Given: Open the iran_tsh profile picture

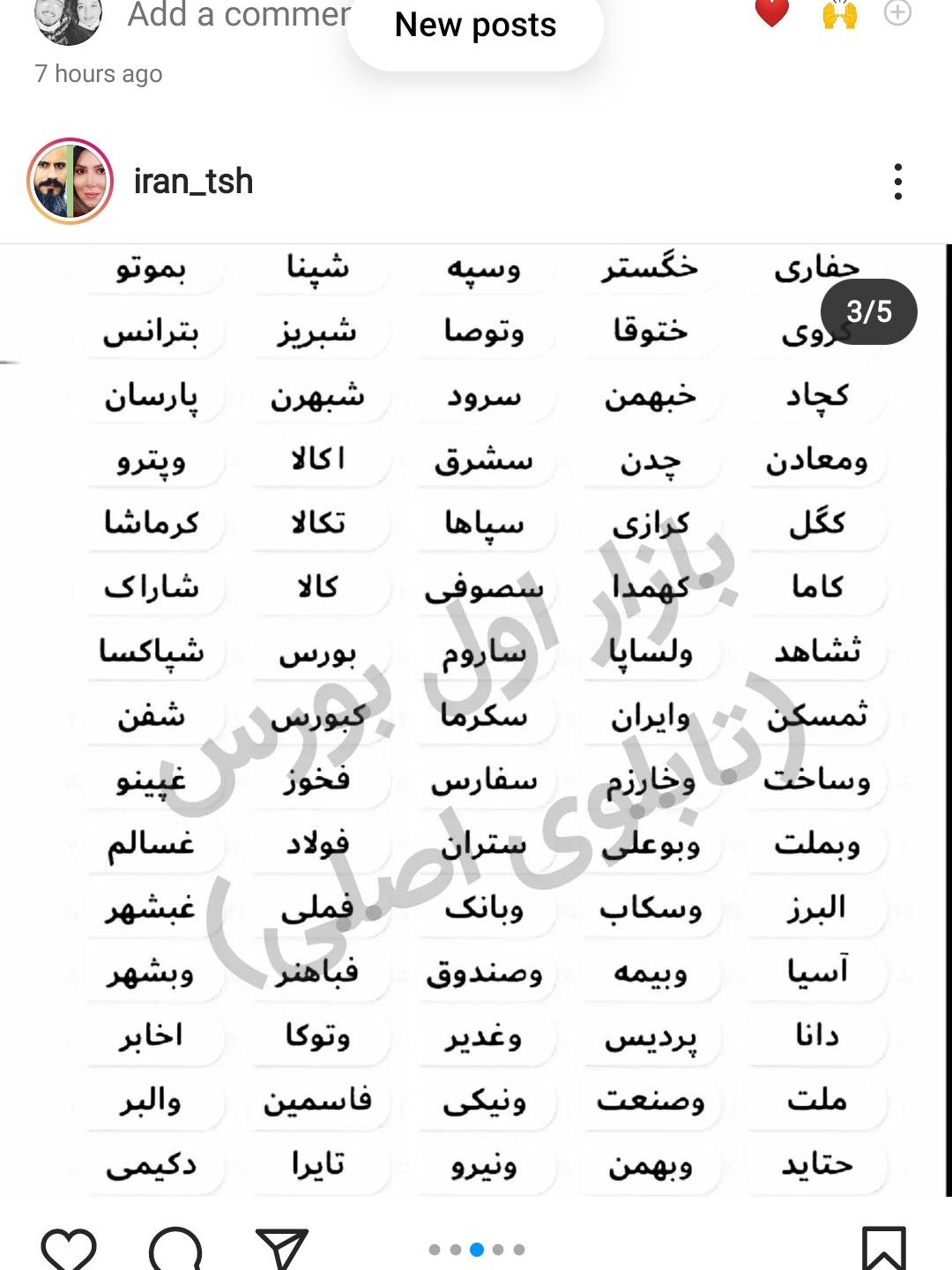Looking at the screenshot, I should coord(71,182).
